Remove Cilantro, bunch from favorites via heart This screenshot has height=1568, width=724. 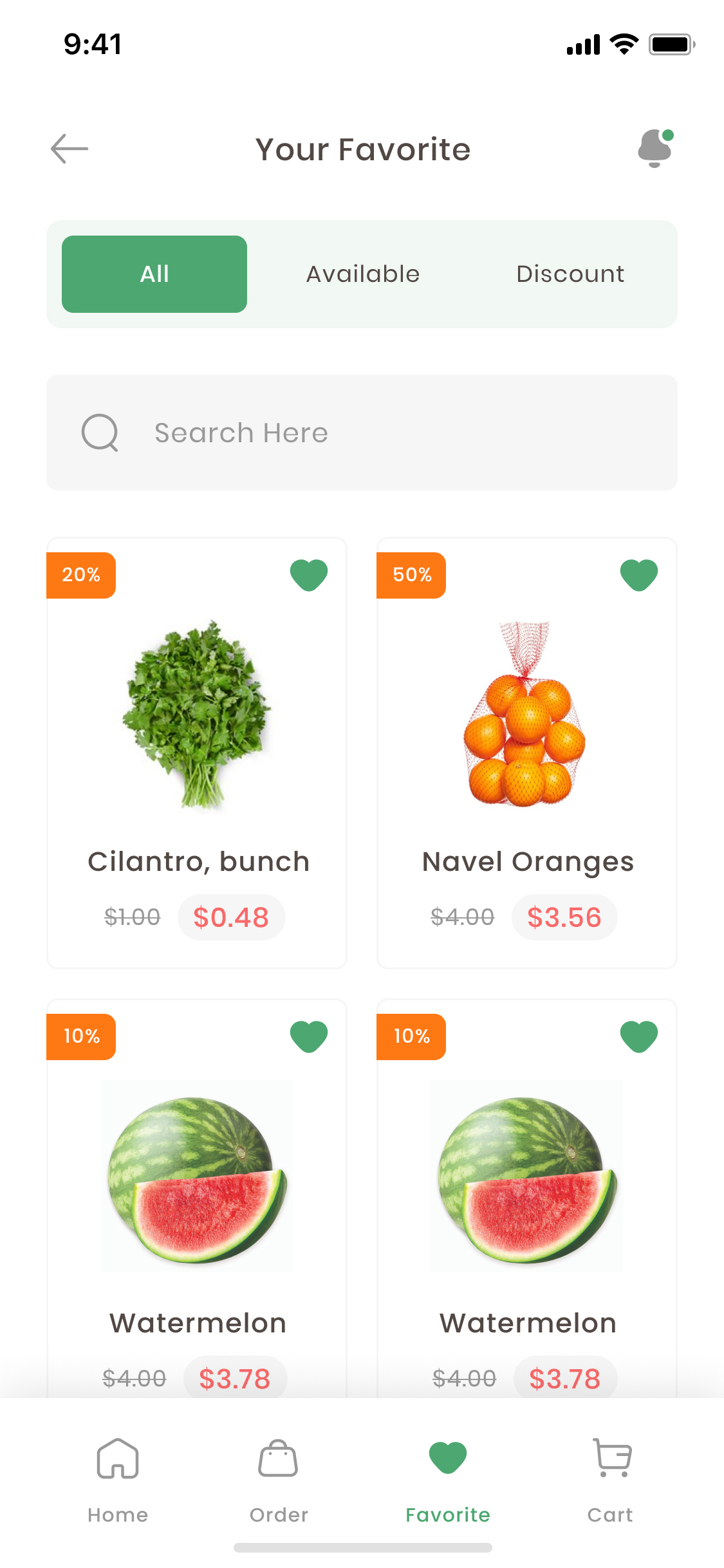tap(309, 574)
